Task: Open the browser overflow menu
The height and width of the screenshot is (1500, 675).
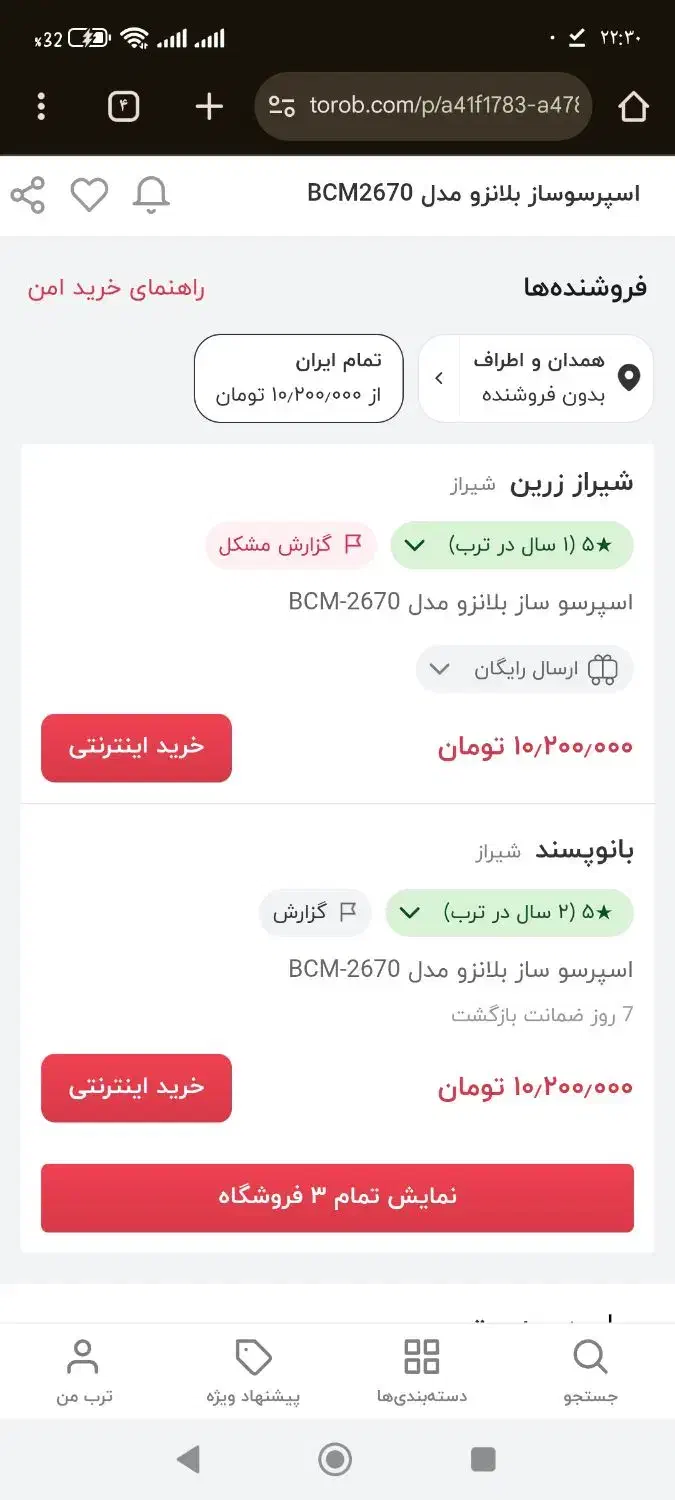Action: (x=41, y=106)
